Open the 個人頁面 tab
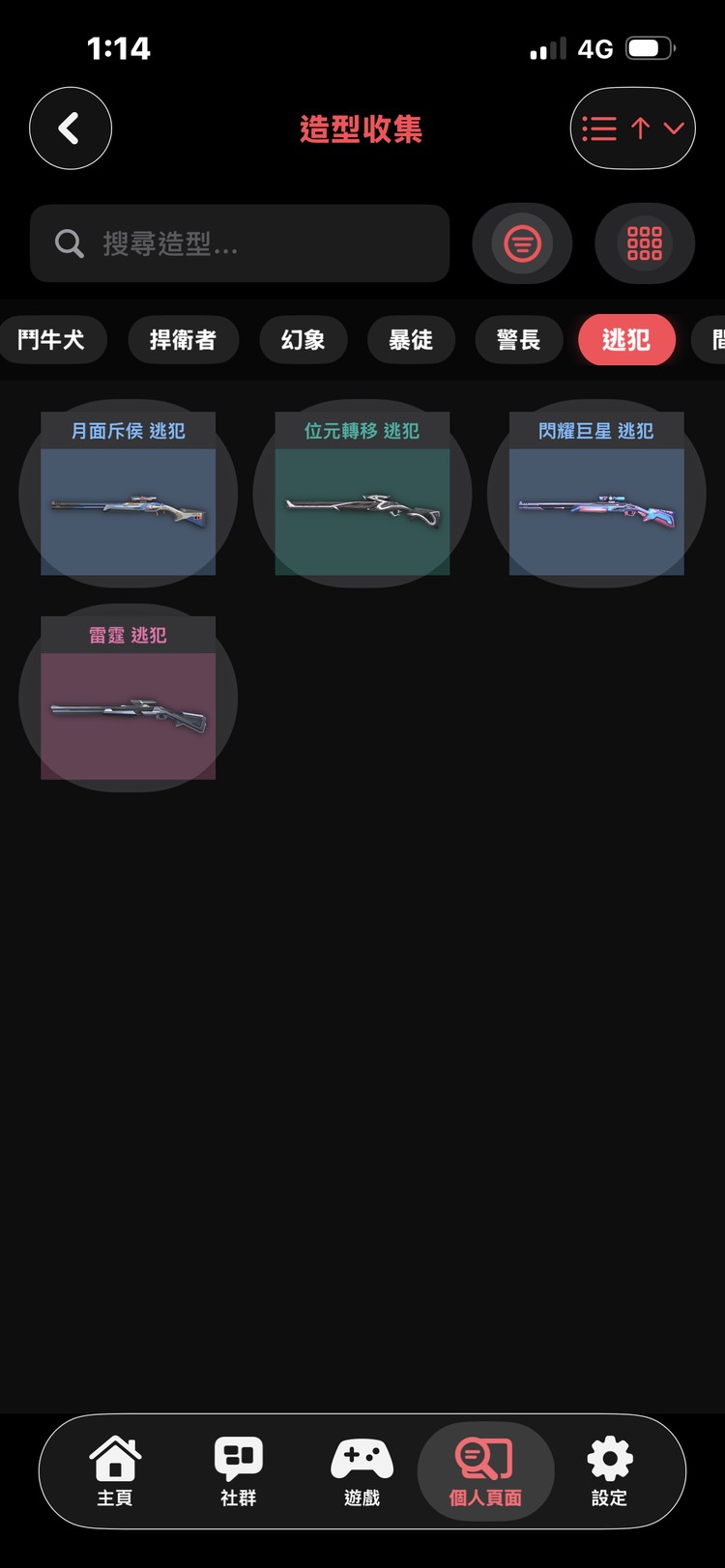 tap(485, 1470)
